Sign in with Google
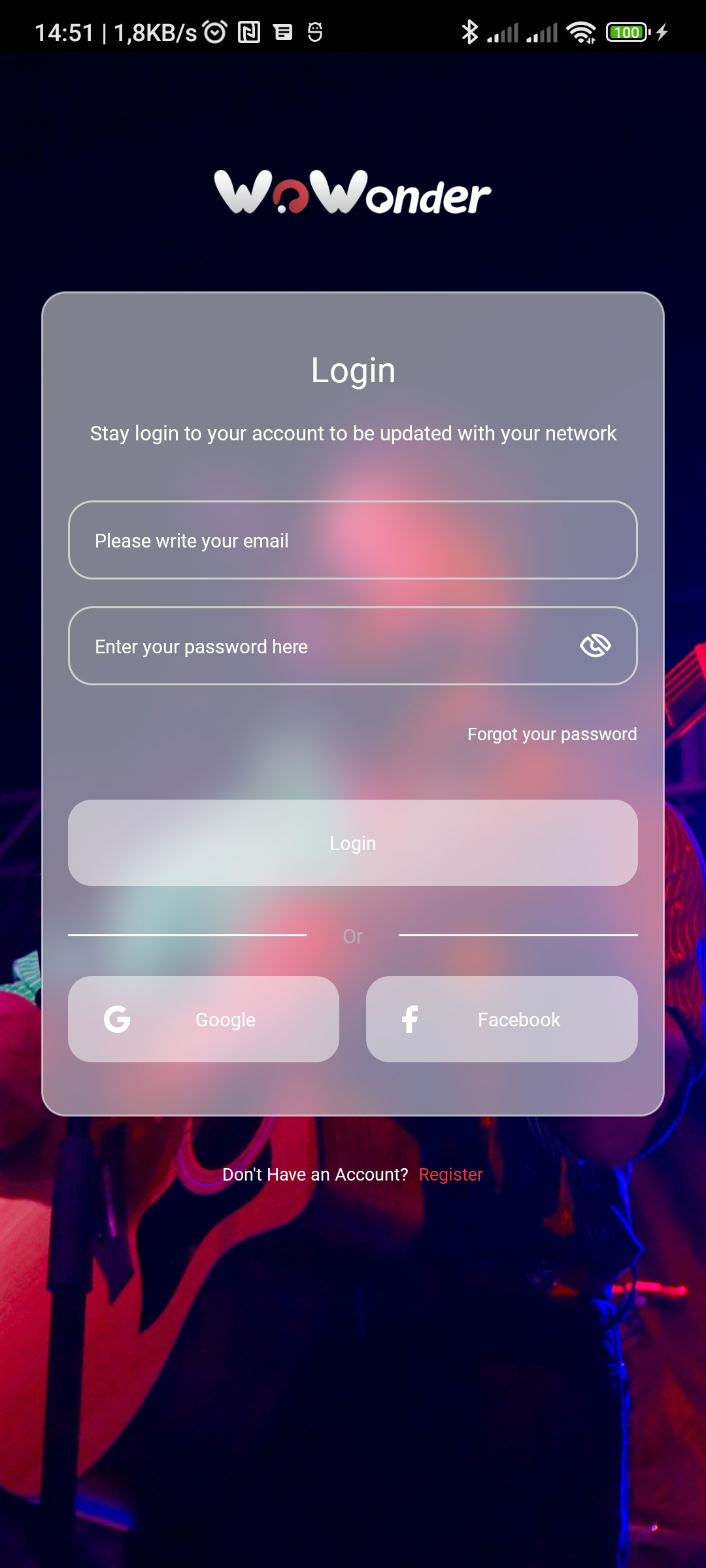 pyautogui.click(x=203, y=1019)
